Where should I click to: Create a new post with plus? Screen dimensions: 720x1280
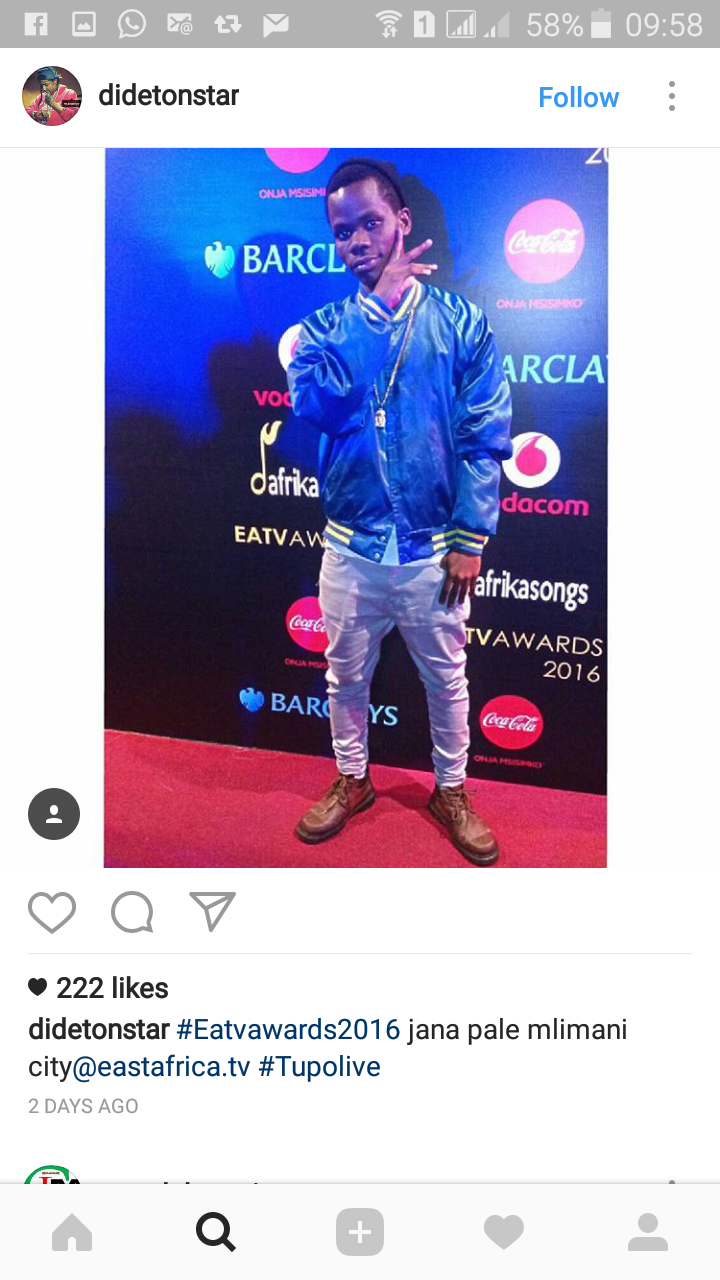pyautogui.click(x=360, y=1232)
